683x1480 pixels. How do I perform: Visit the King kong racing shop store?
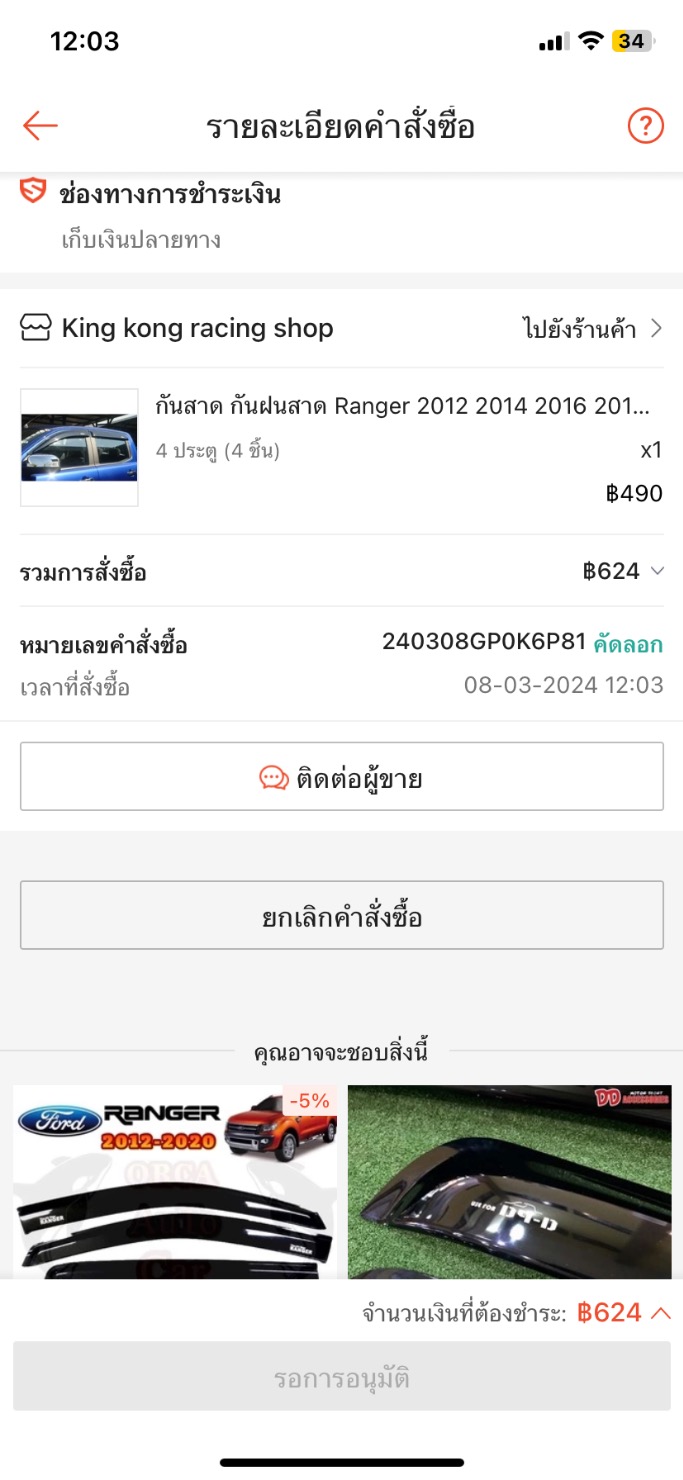592,328
